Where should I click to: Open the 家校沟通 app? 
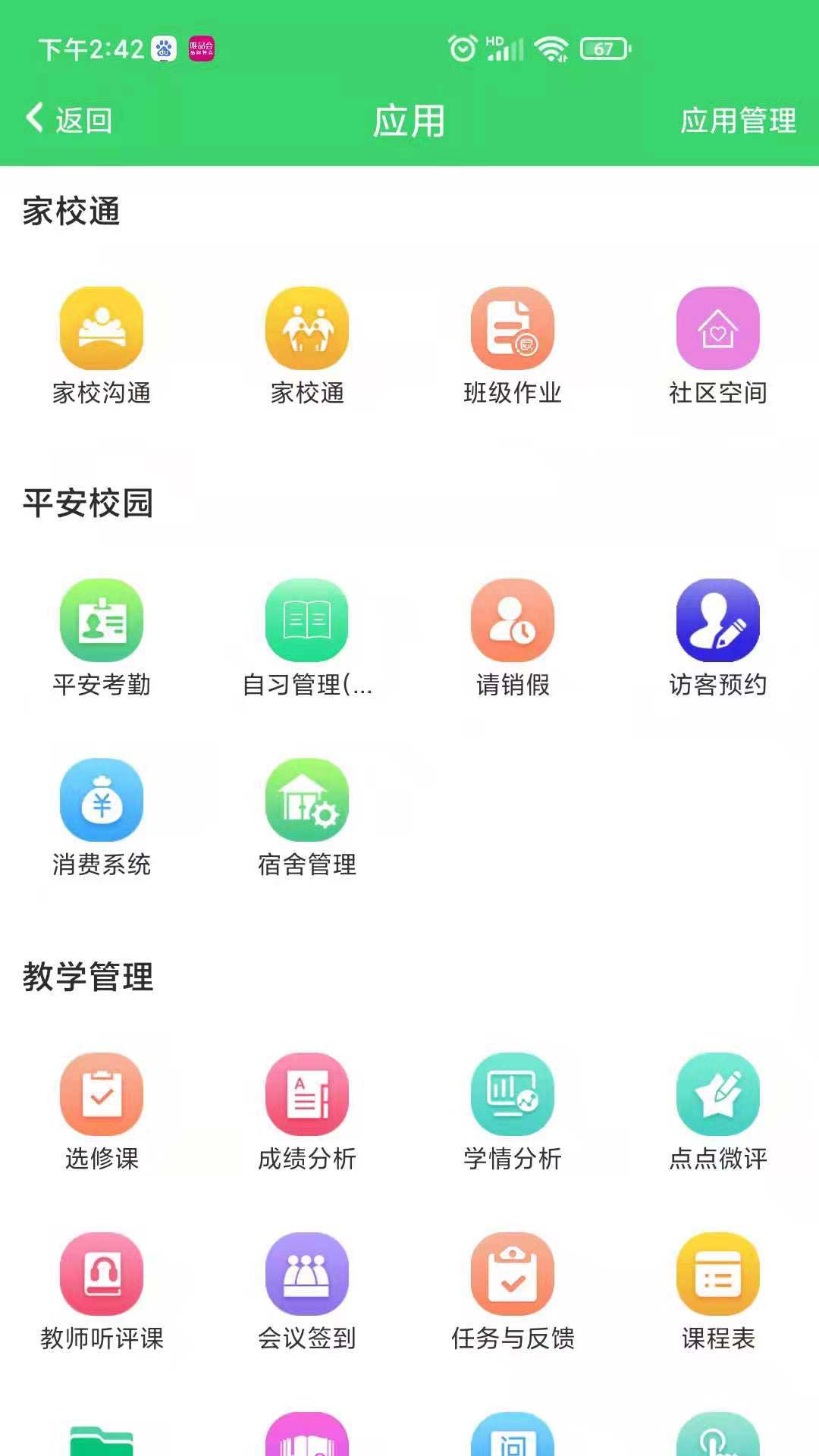coord(102,328)
